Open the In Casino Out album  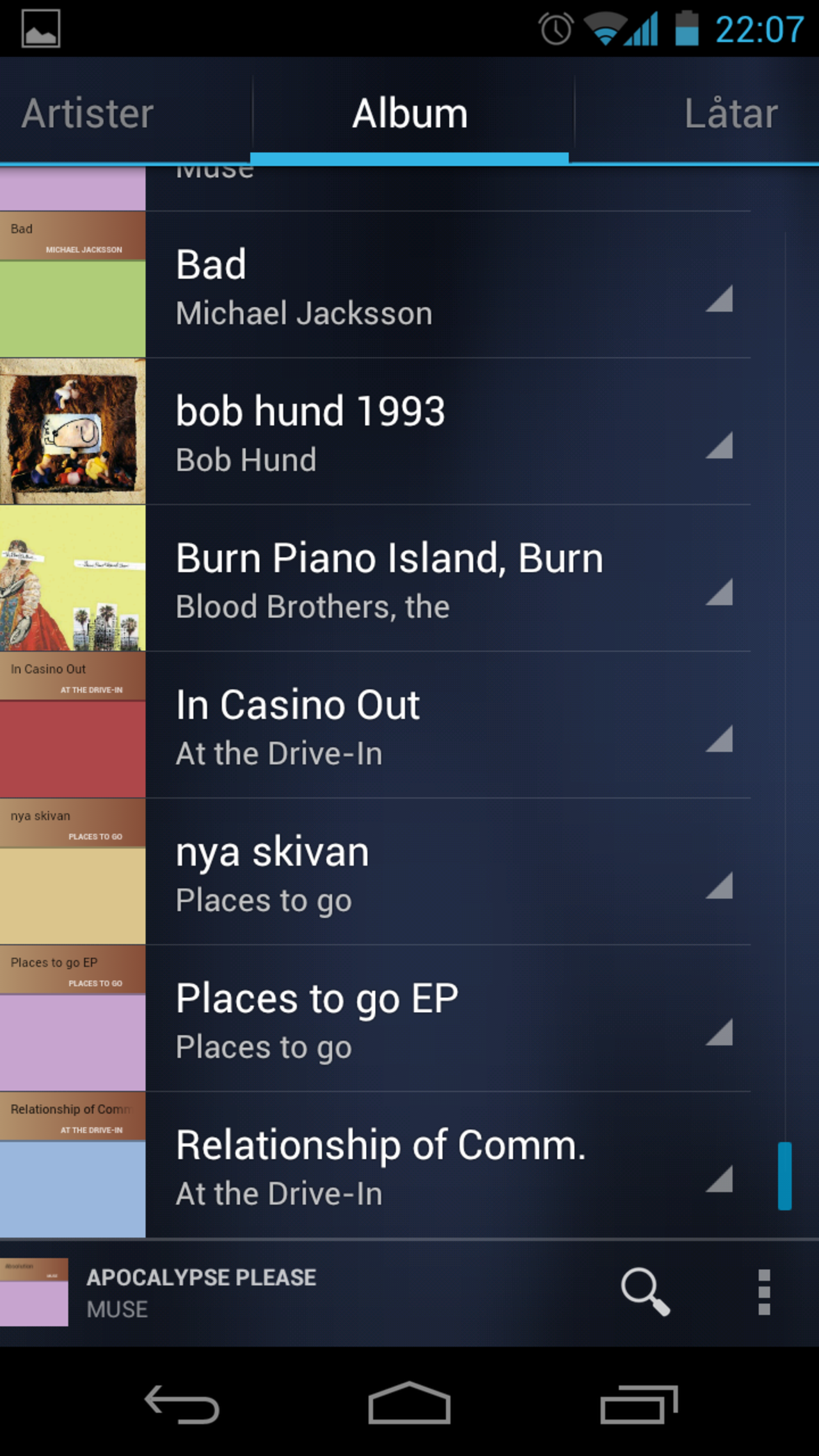384,725
